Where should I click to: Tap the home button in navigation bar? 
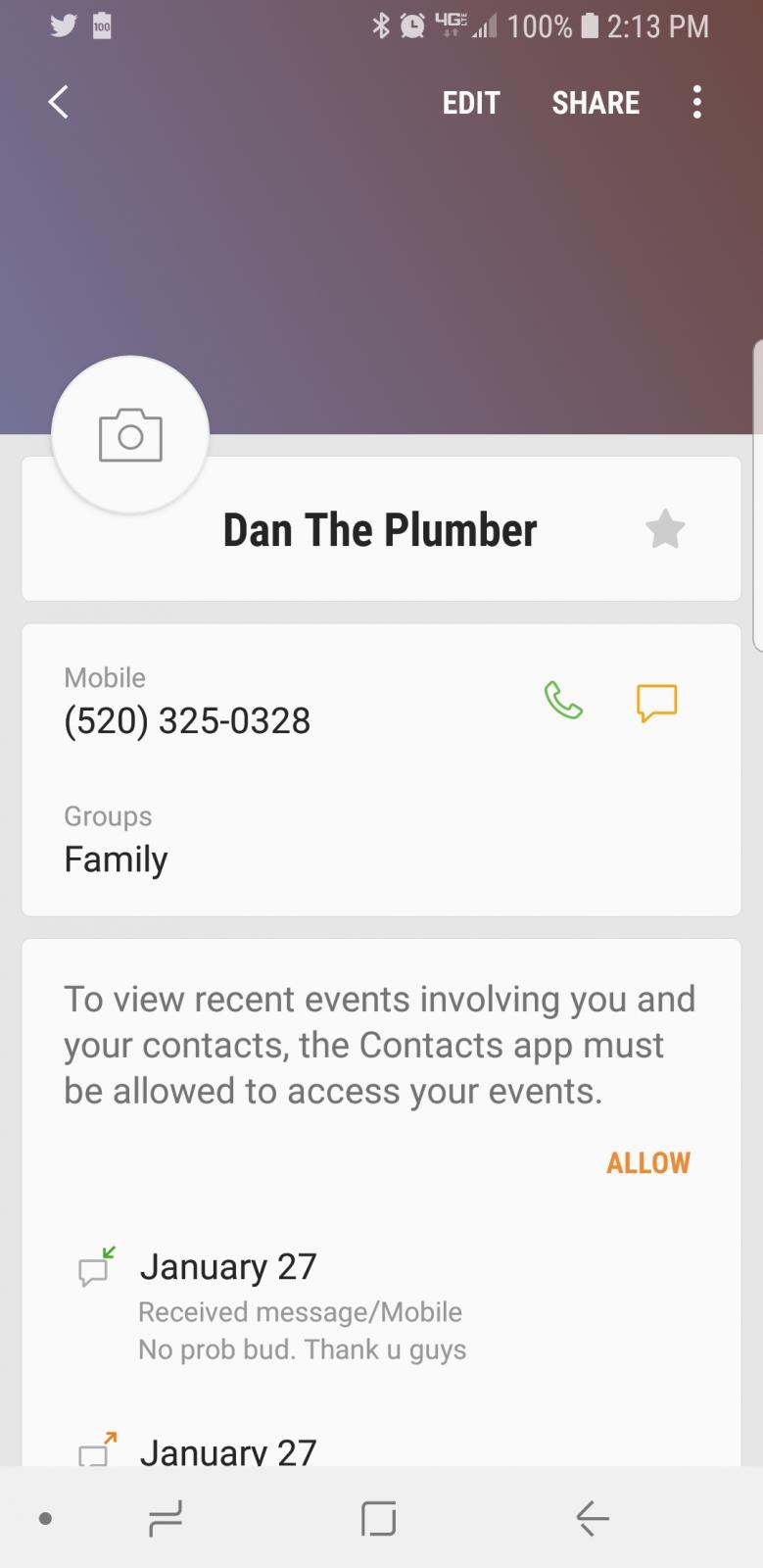pos(378,1519)
